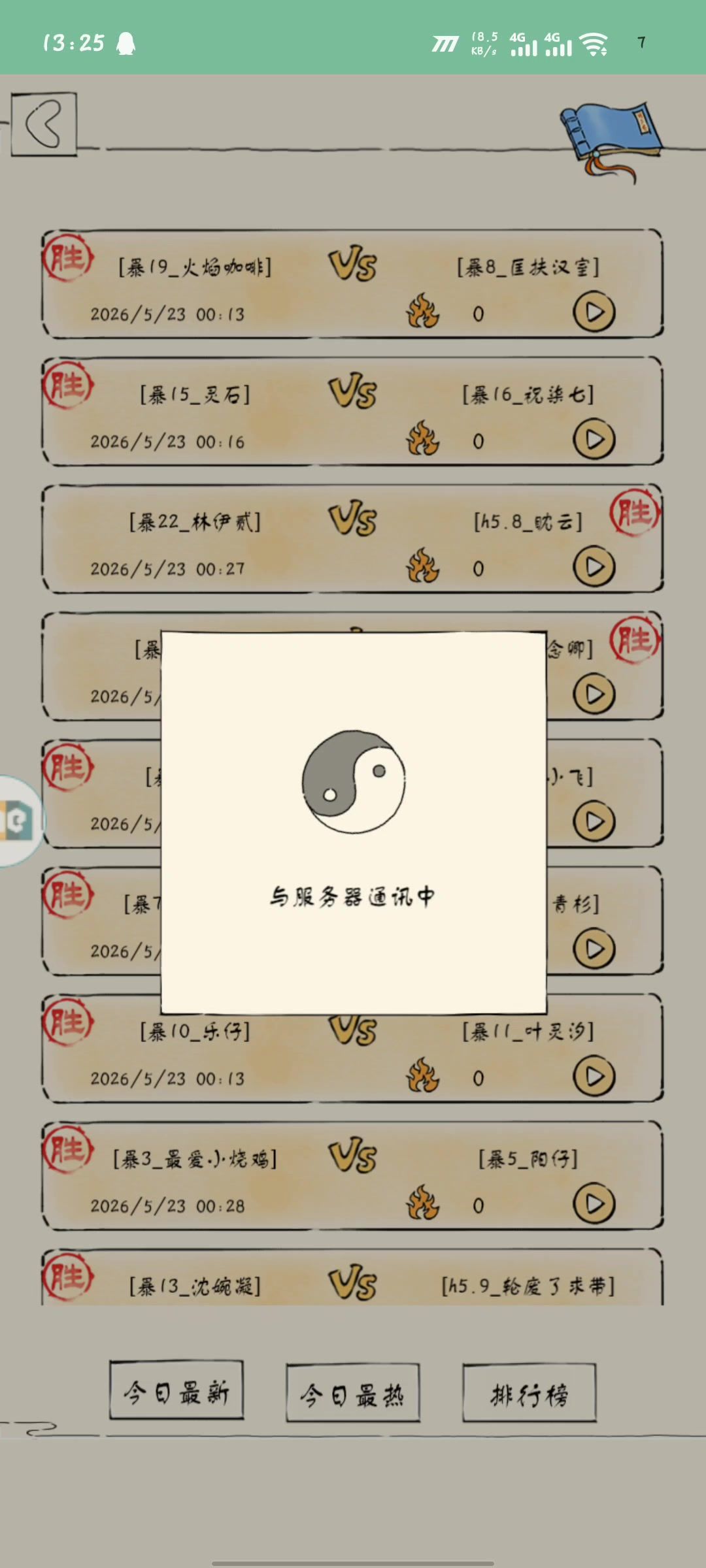Play the replay in the 念卿 row
The image size is (706, 1568).
[594, 694]
